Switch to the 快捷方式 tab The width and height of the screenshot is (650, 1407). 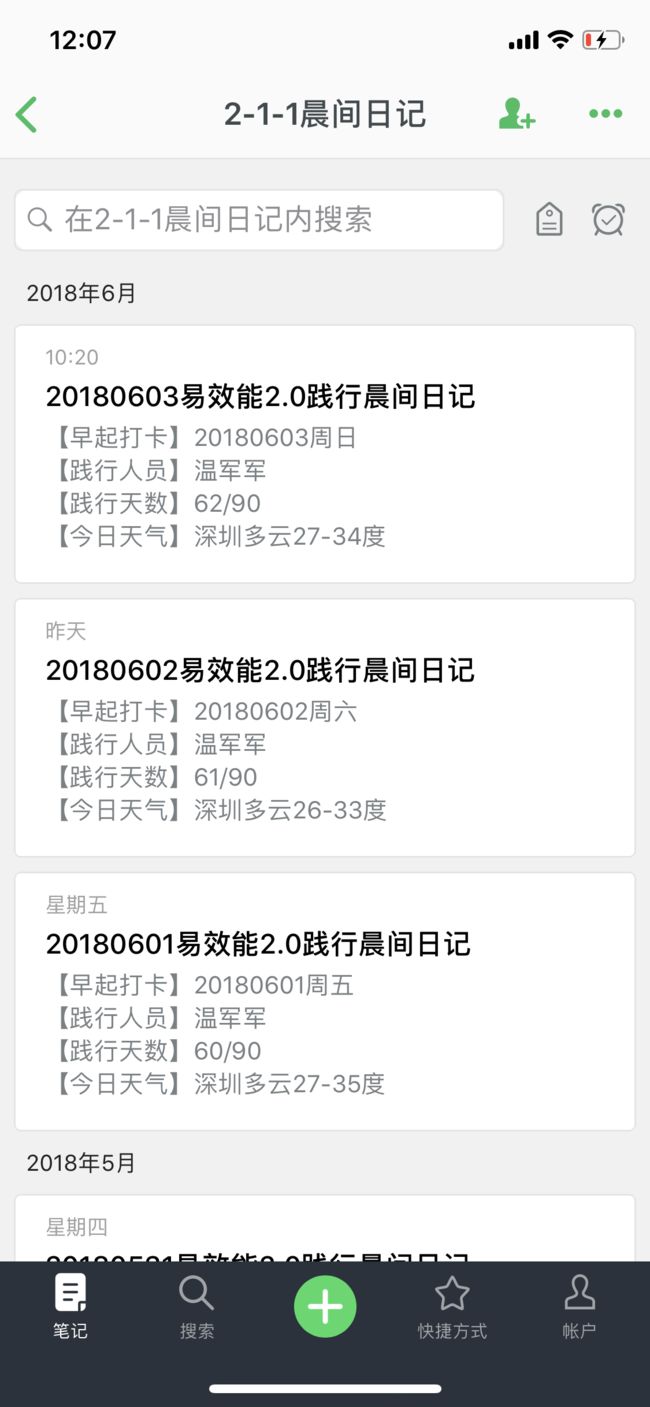pyautogui.click(x=452, y=1307)
